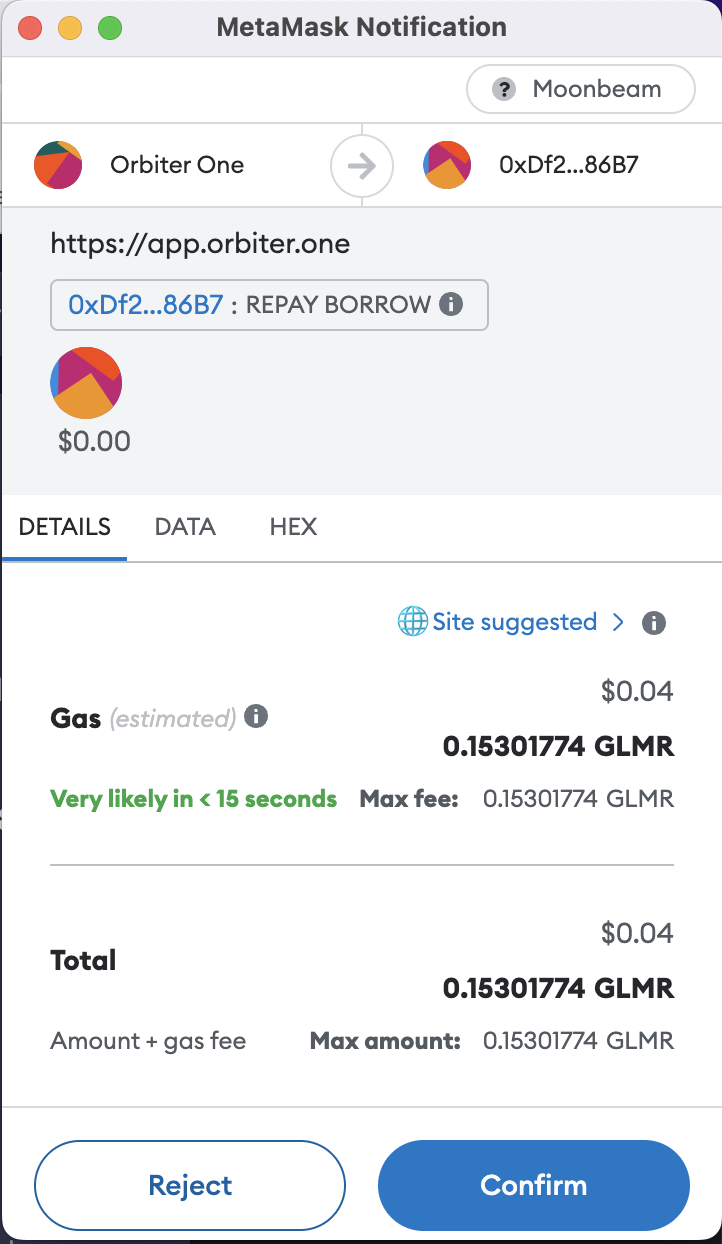Confirm the repay borrow transaction
This screenshot has height=1244, width=722.
534,1185
